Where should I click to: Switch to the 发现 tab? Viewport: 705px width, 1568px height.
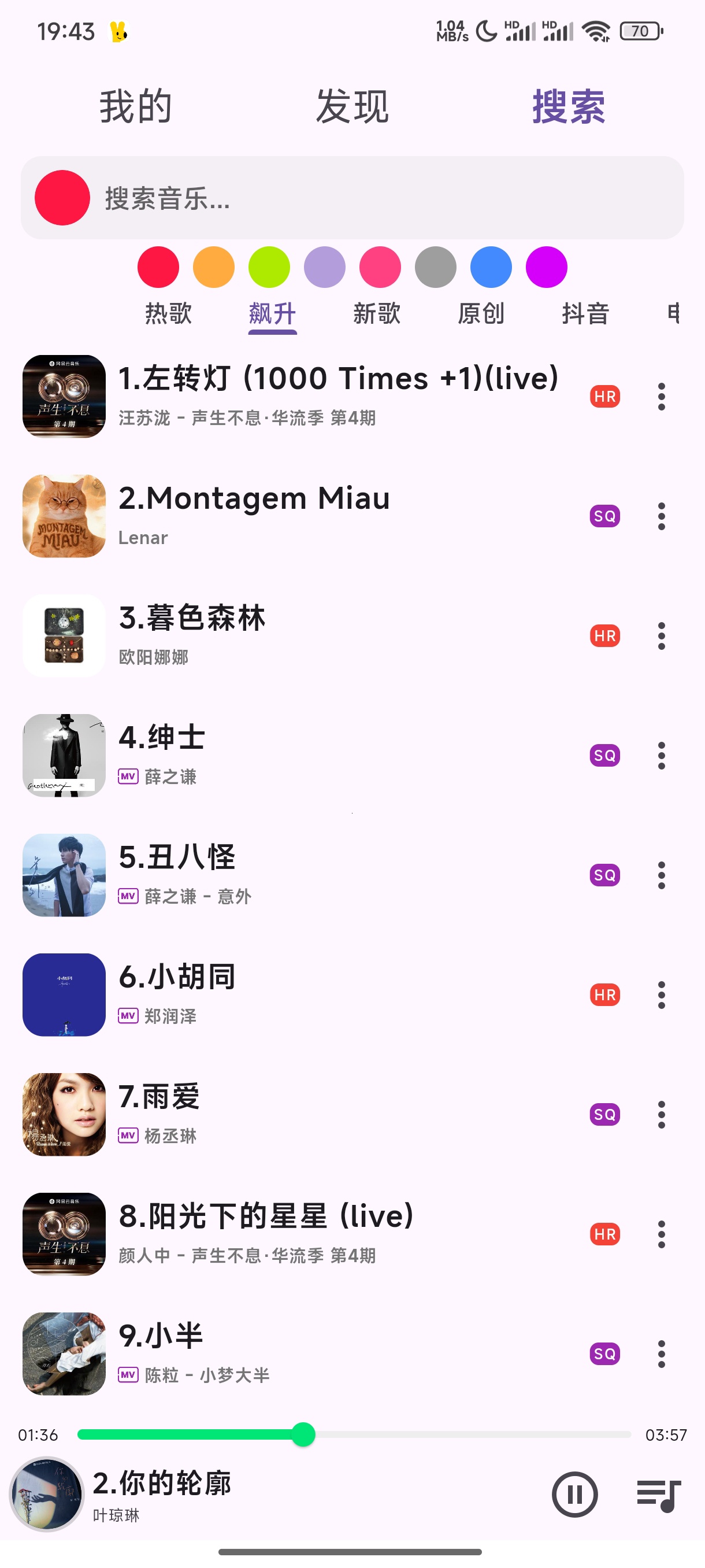(351, 106)
